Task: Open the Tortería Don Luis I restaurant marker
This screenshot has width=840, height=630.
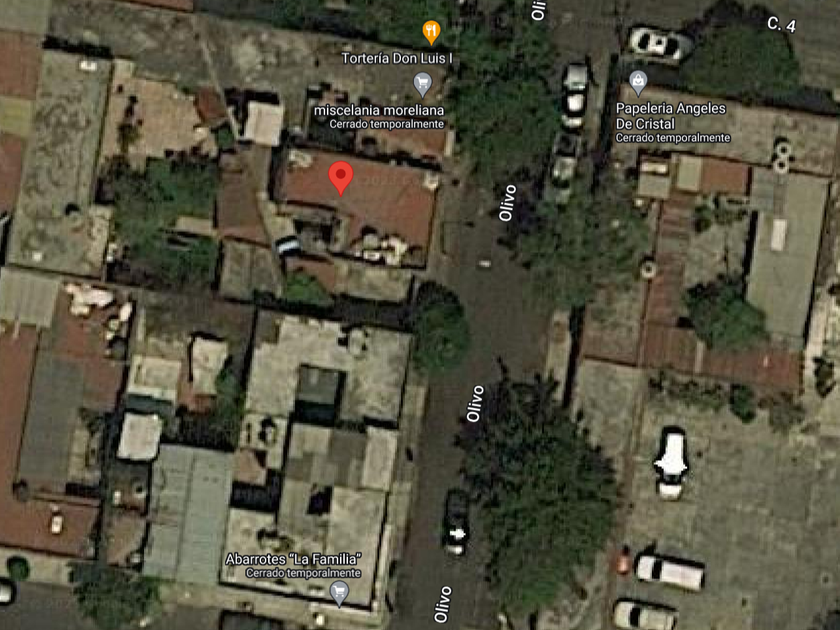Action: pos(431,32)
